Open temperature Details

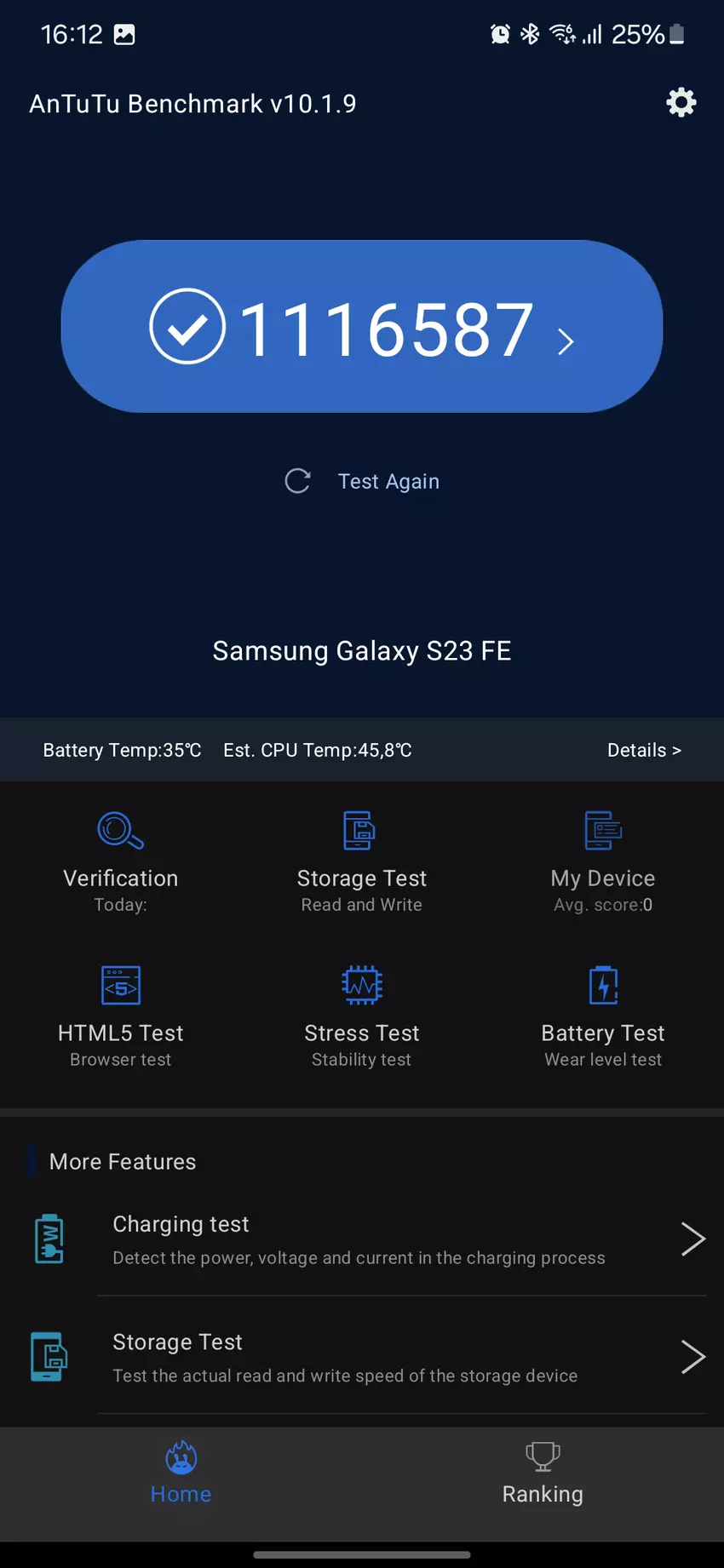(x=643, y=750)
